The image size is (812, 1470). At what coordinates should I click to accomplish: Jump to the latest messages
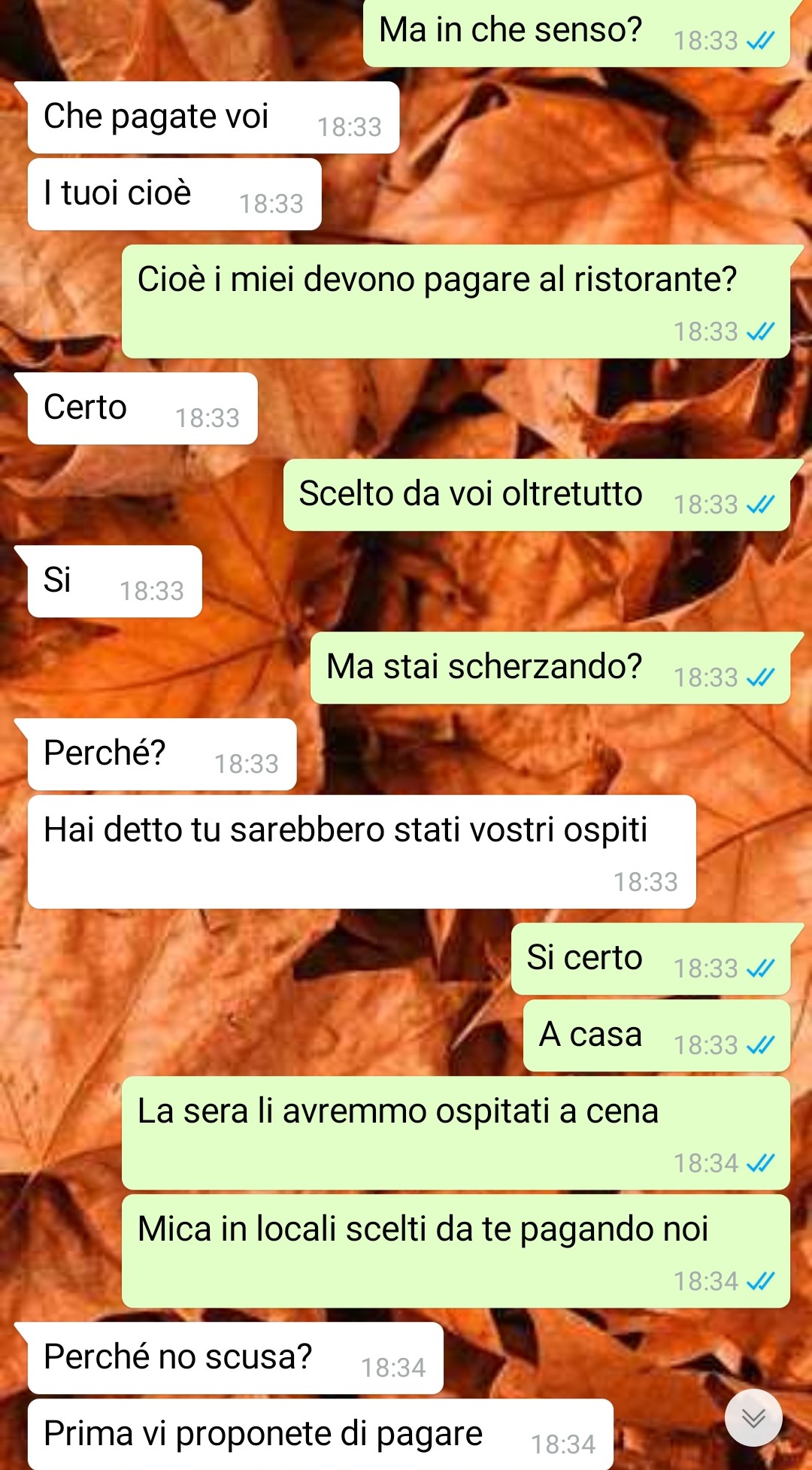coord(753,1417)
